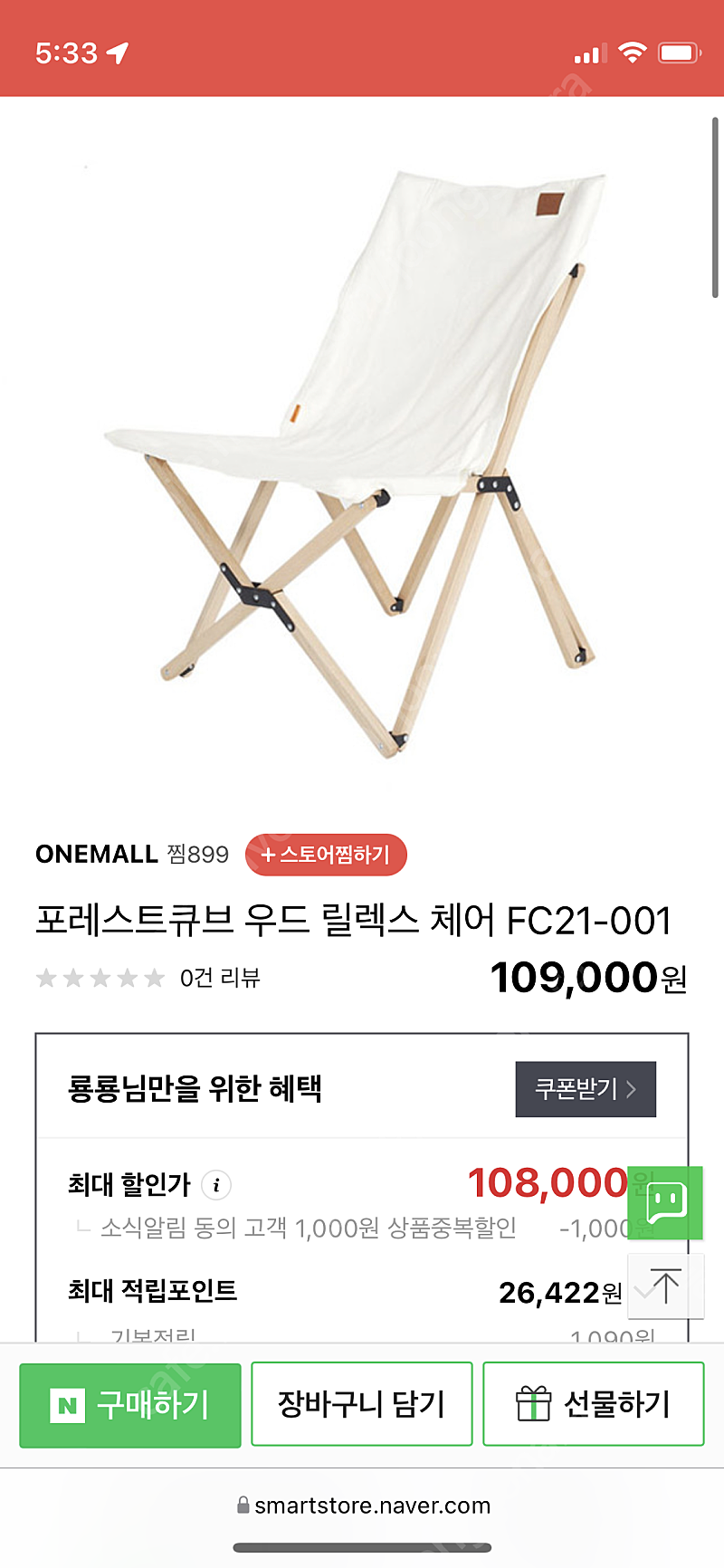Screen dimensions: 724x1568
Task: Open the 0건 리뷰 reviews link
Action: (x=220, y=979)
